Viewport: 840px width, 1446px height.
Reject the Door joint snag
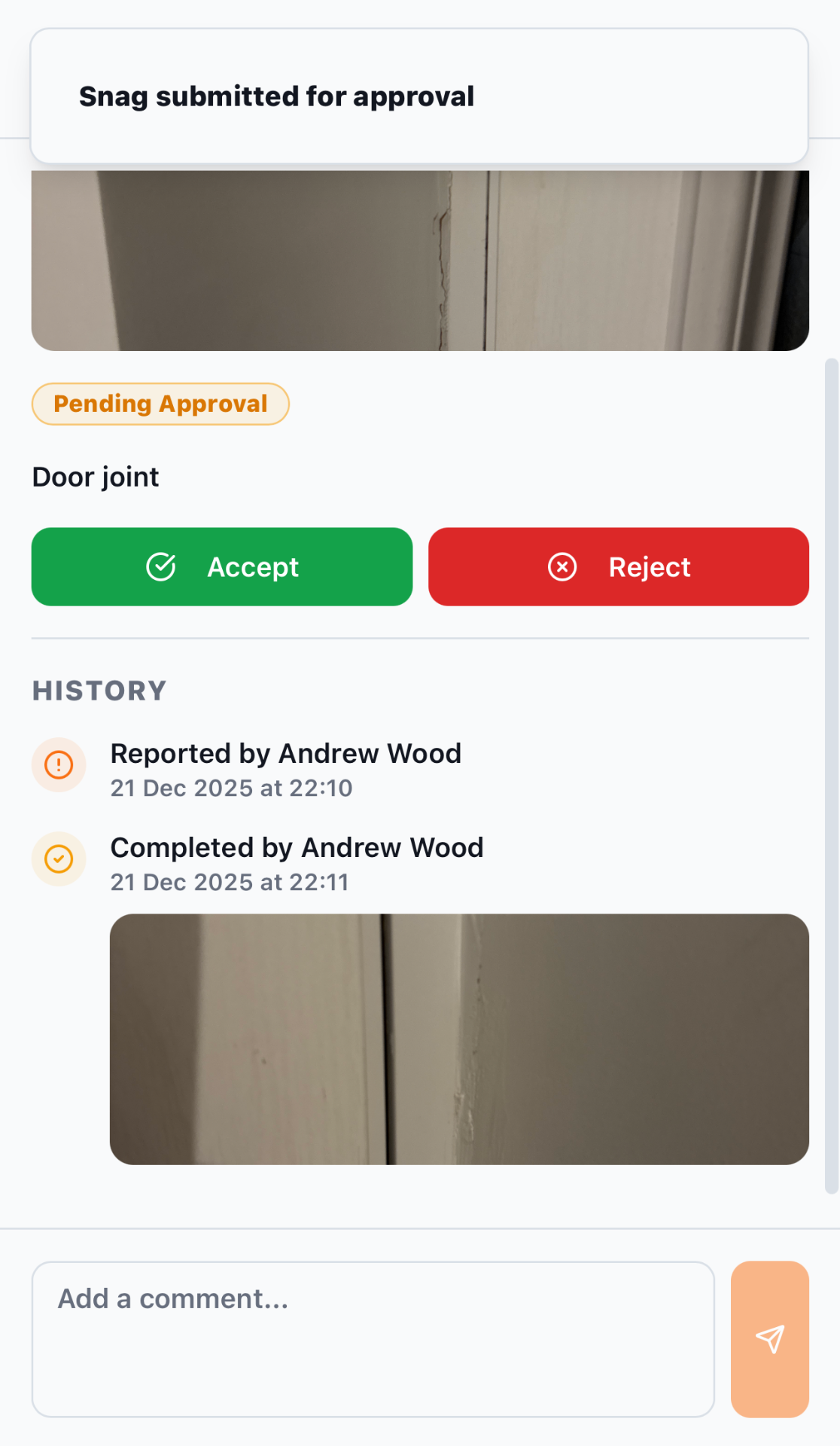[619, 567]
